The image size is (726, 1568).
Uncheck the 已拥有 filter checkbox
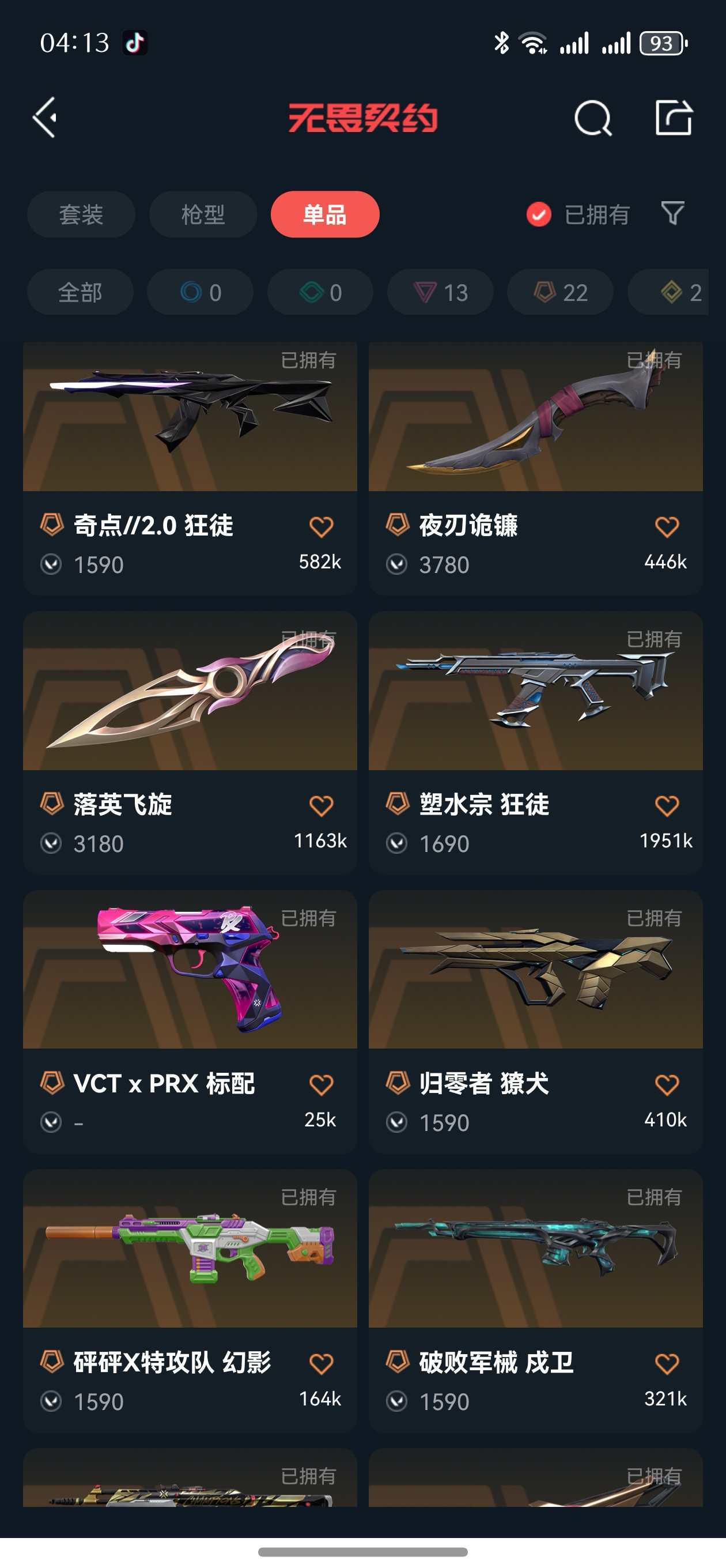tap(539, 214)
